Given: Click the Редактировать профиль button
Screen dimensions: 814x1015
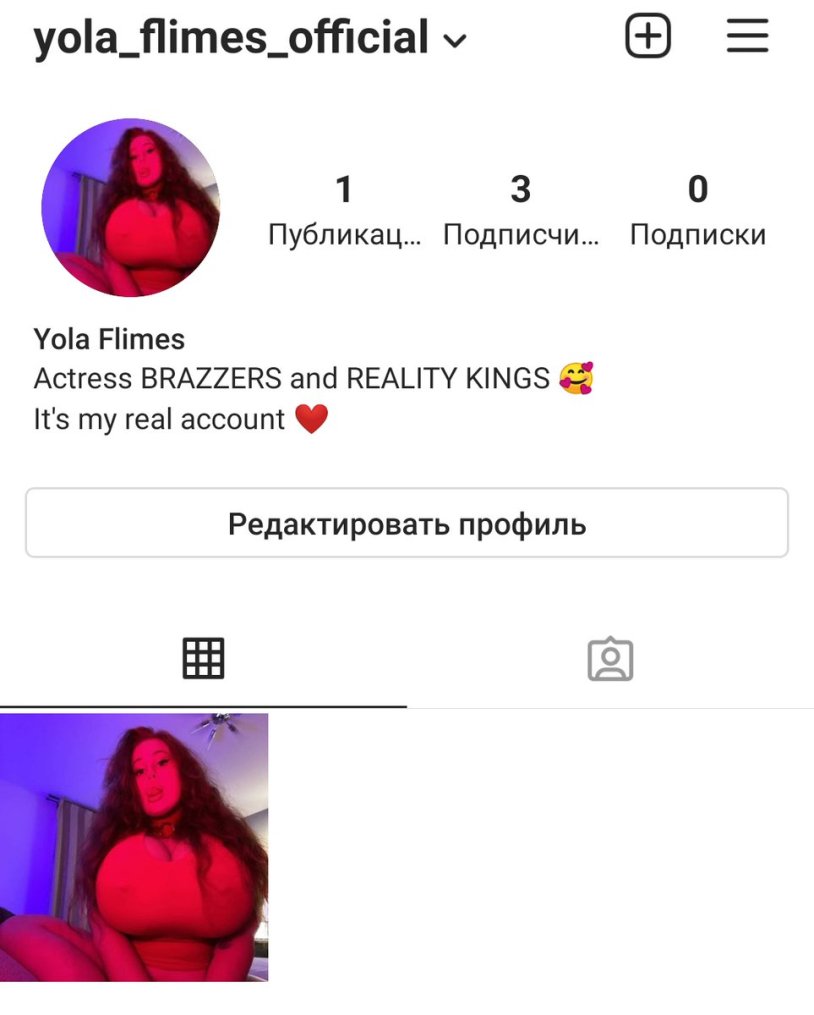Looking at the screenshot, I should (407, 522).
